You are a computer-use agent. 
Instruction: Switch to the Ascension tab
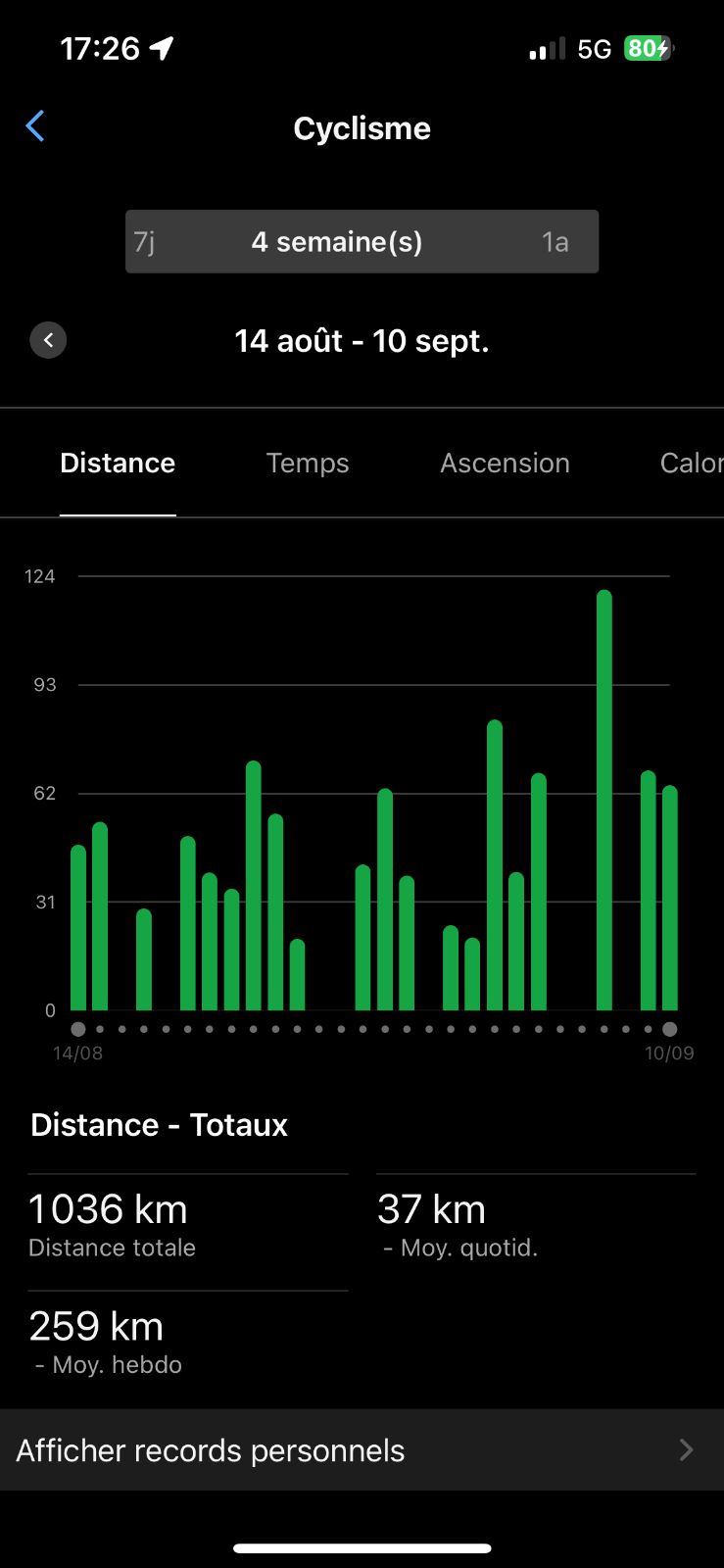point(505,463)
